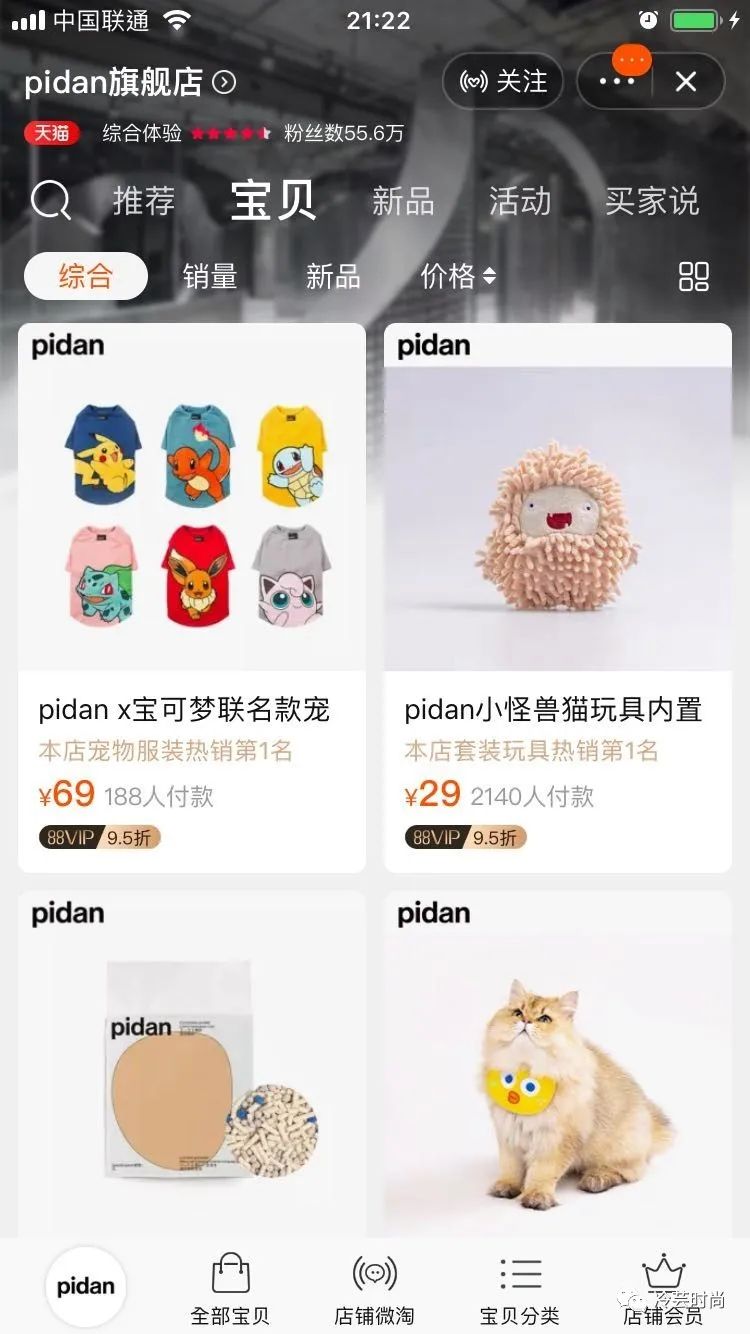750x1334 pixels.
Task: Open search with the magnifier icon
Action: pos(50,199)
